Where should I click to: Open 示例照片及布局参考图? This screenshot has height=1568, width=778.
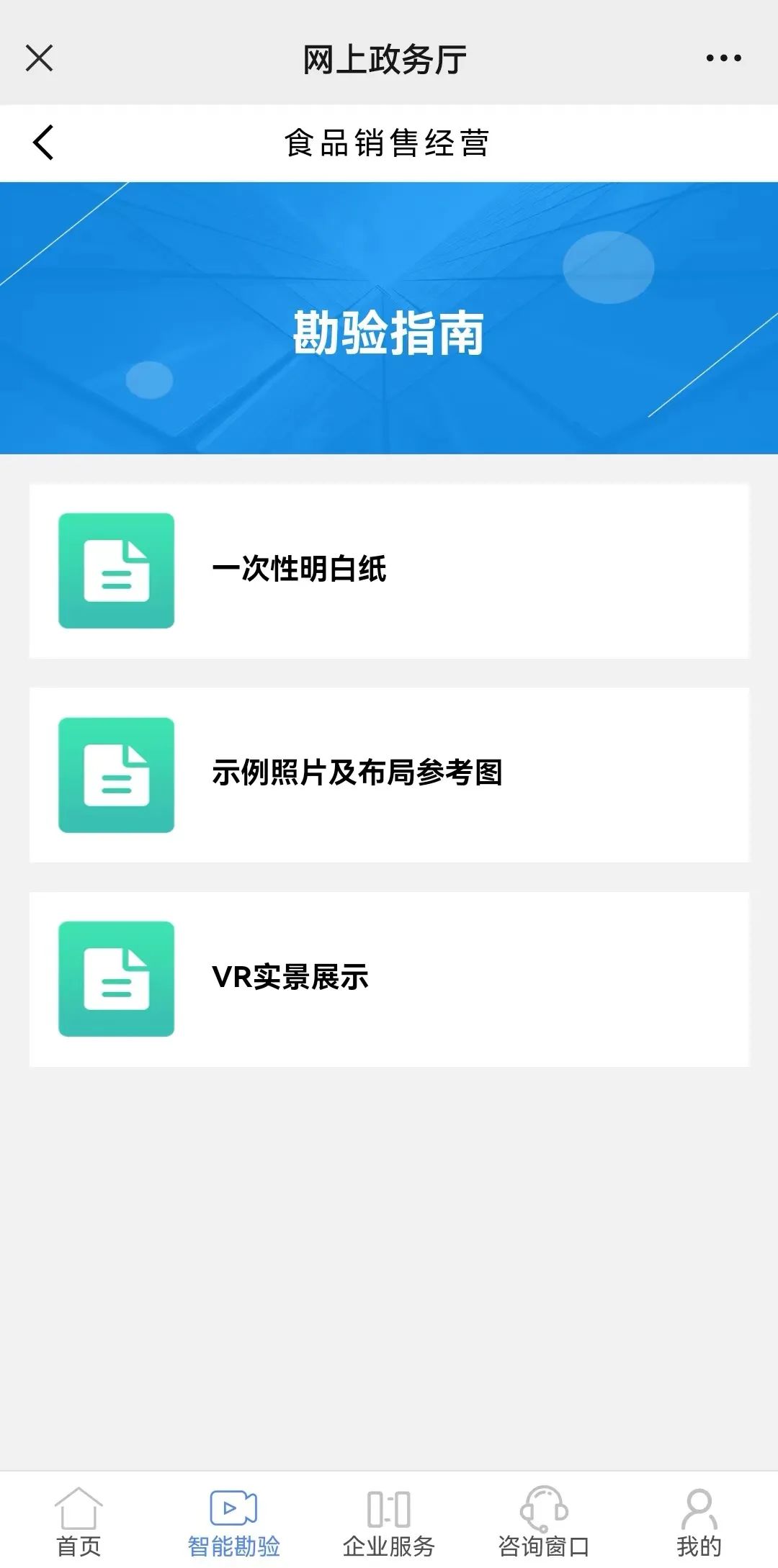(389, 775)
